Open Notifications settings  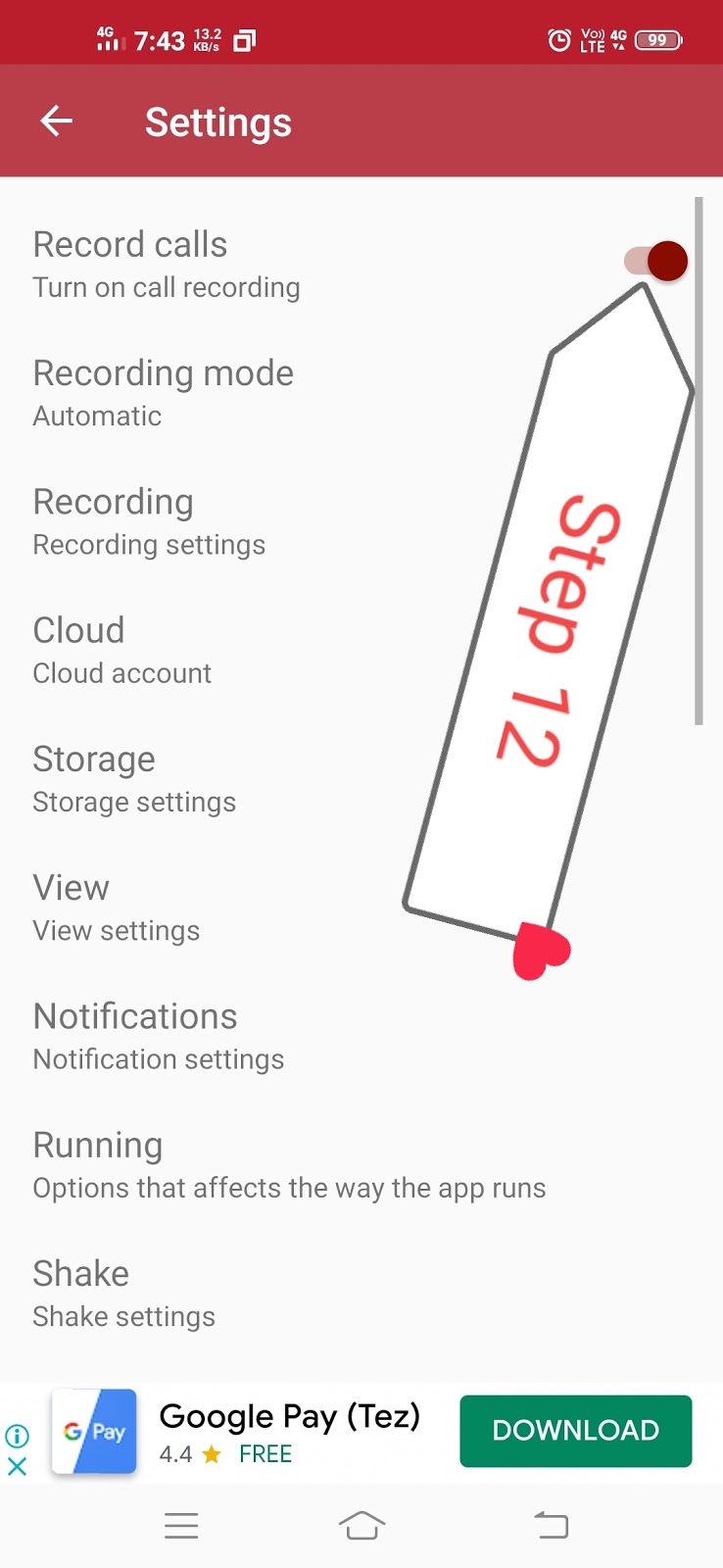click(x=159, y=1036)
